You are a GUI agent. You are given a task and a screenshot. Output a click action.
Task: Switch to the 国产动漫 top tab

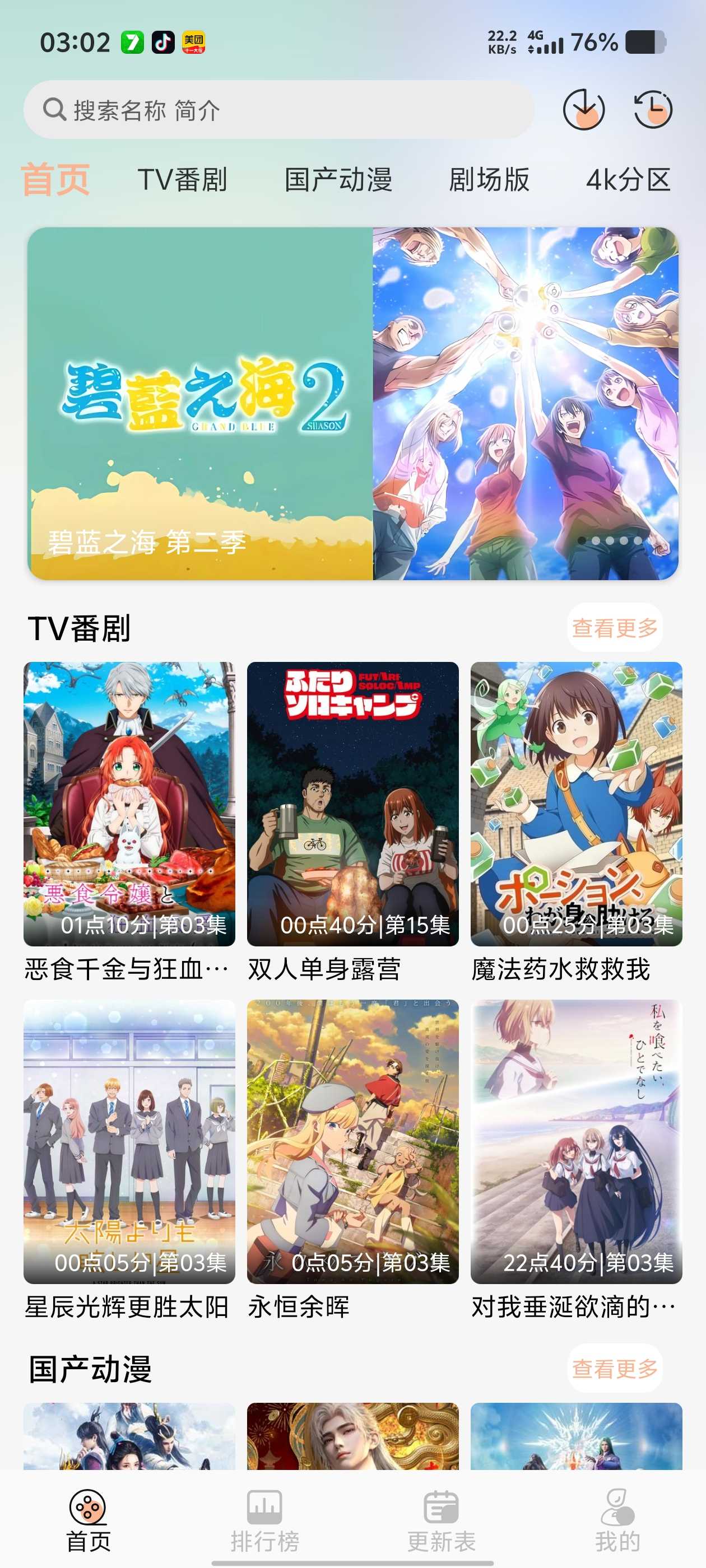(338, 180)
